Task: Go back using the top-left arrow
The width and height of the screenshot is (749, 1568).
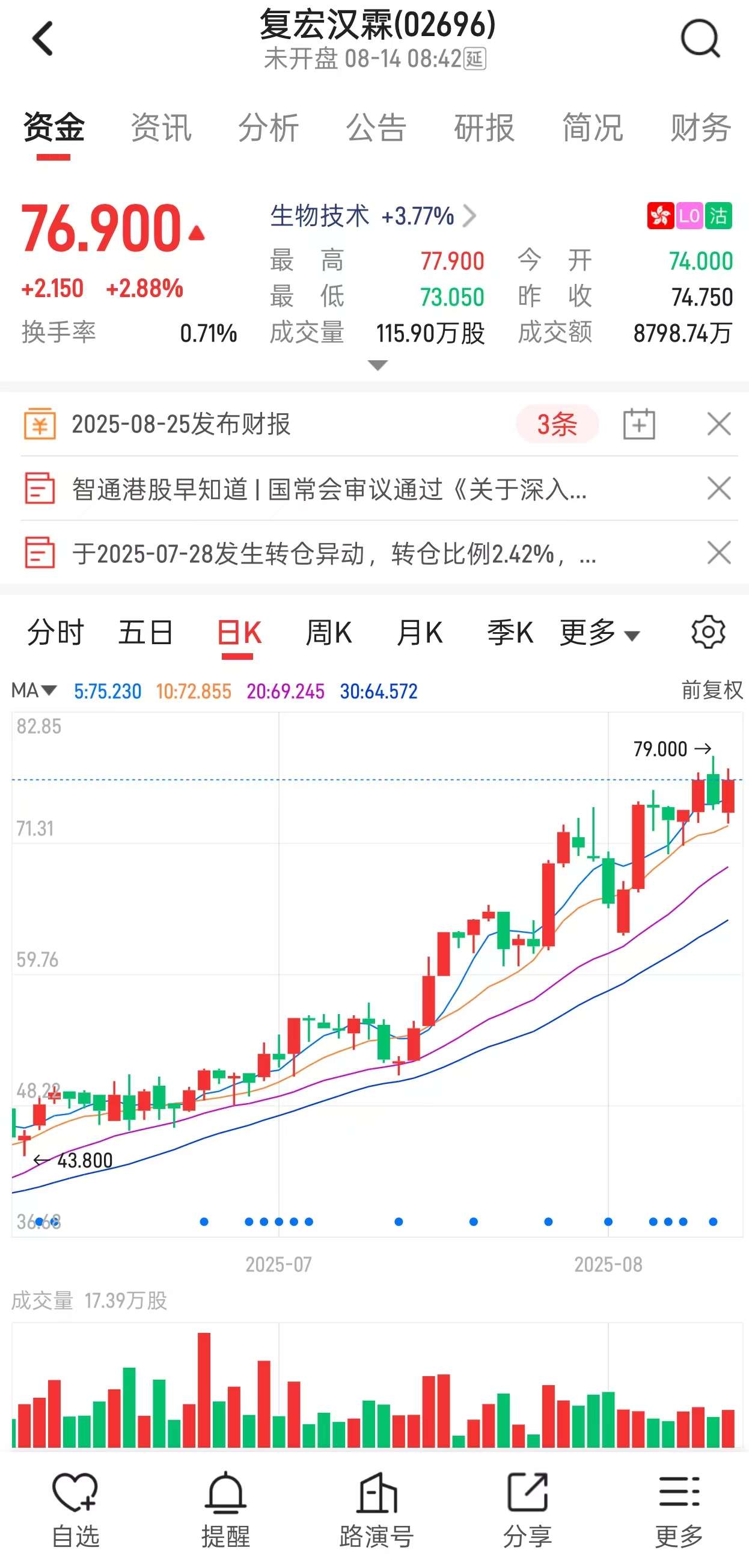Action: click(43, 38)
